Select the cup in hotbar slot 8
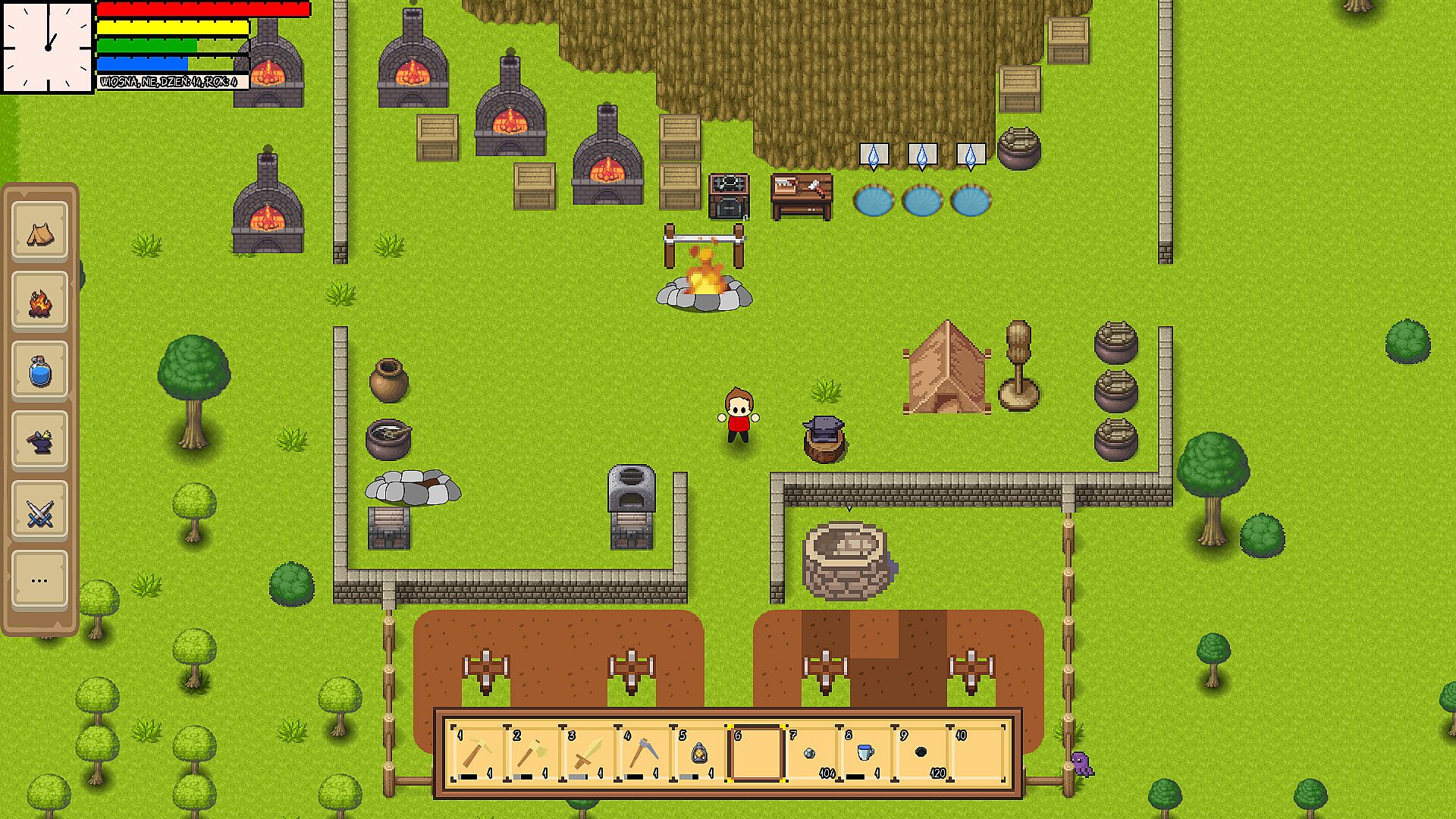Viewport: 1456px width, 819px height. click(866, 753)
